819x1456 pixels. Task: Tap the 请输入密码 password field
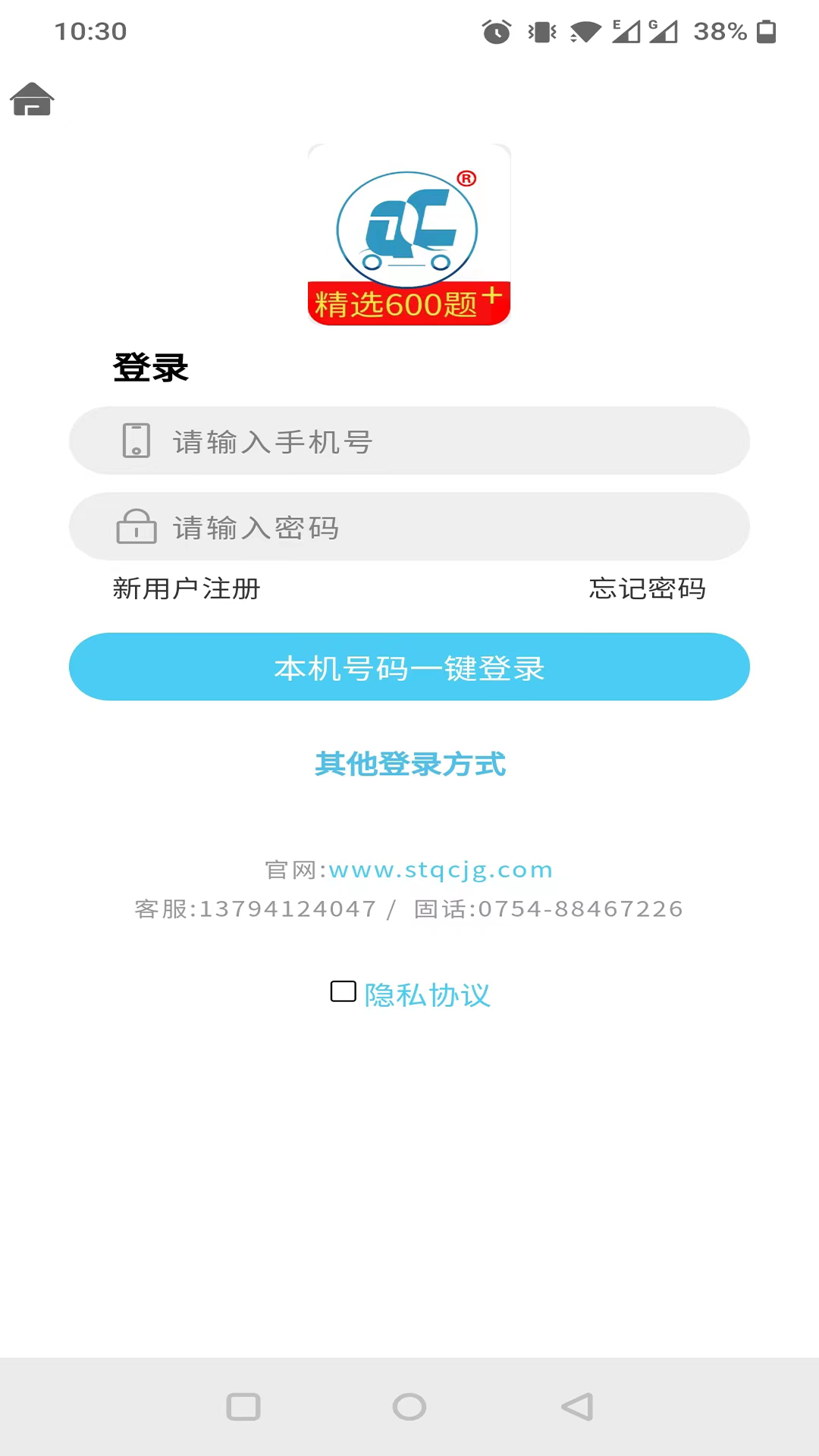click(x=409, y=527)
